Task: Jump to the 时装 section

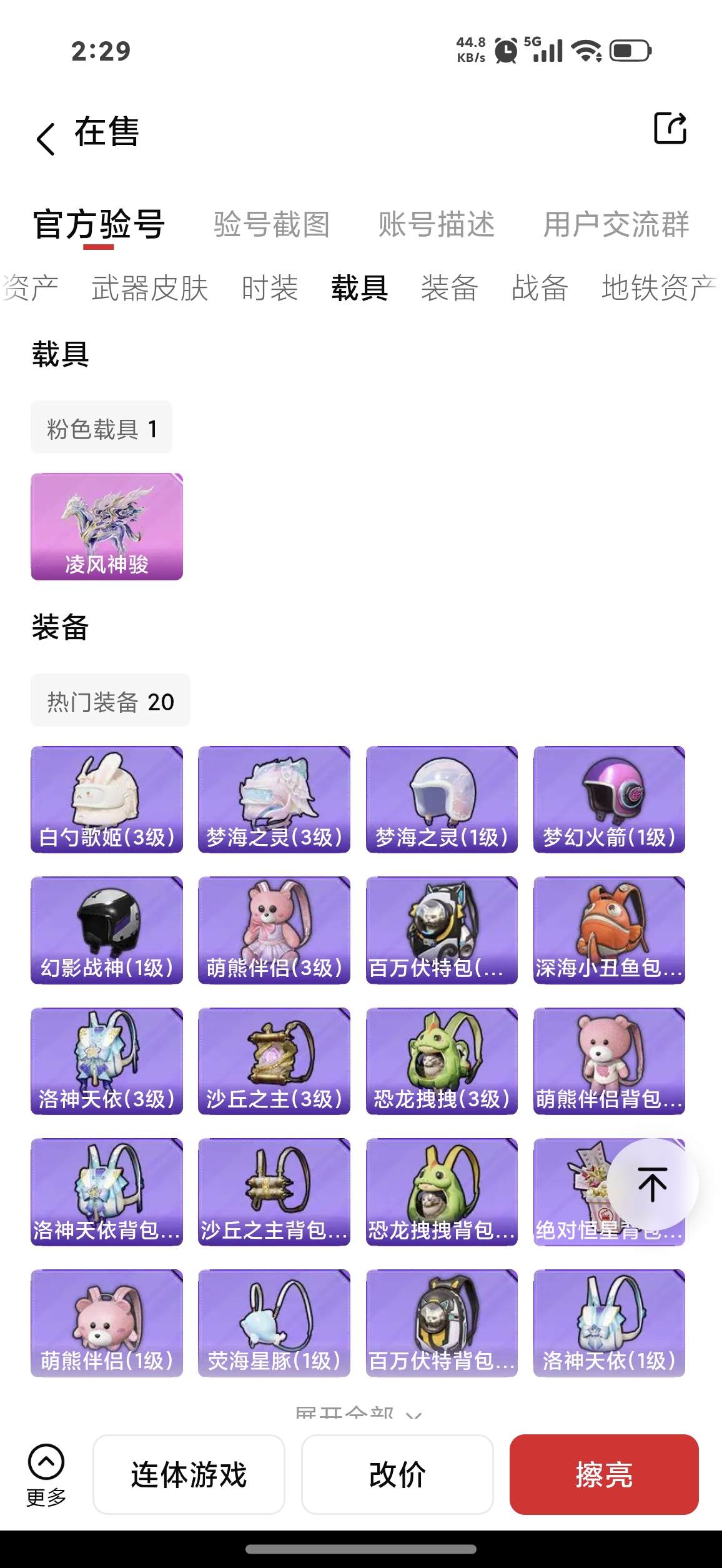Action: (270, 288)
